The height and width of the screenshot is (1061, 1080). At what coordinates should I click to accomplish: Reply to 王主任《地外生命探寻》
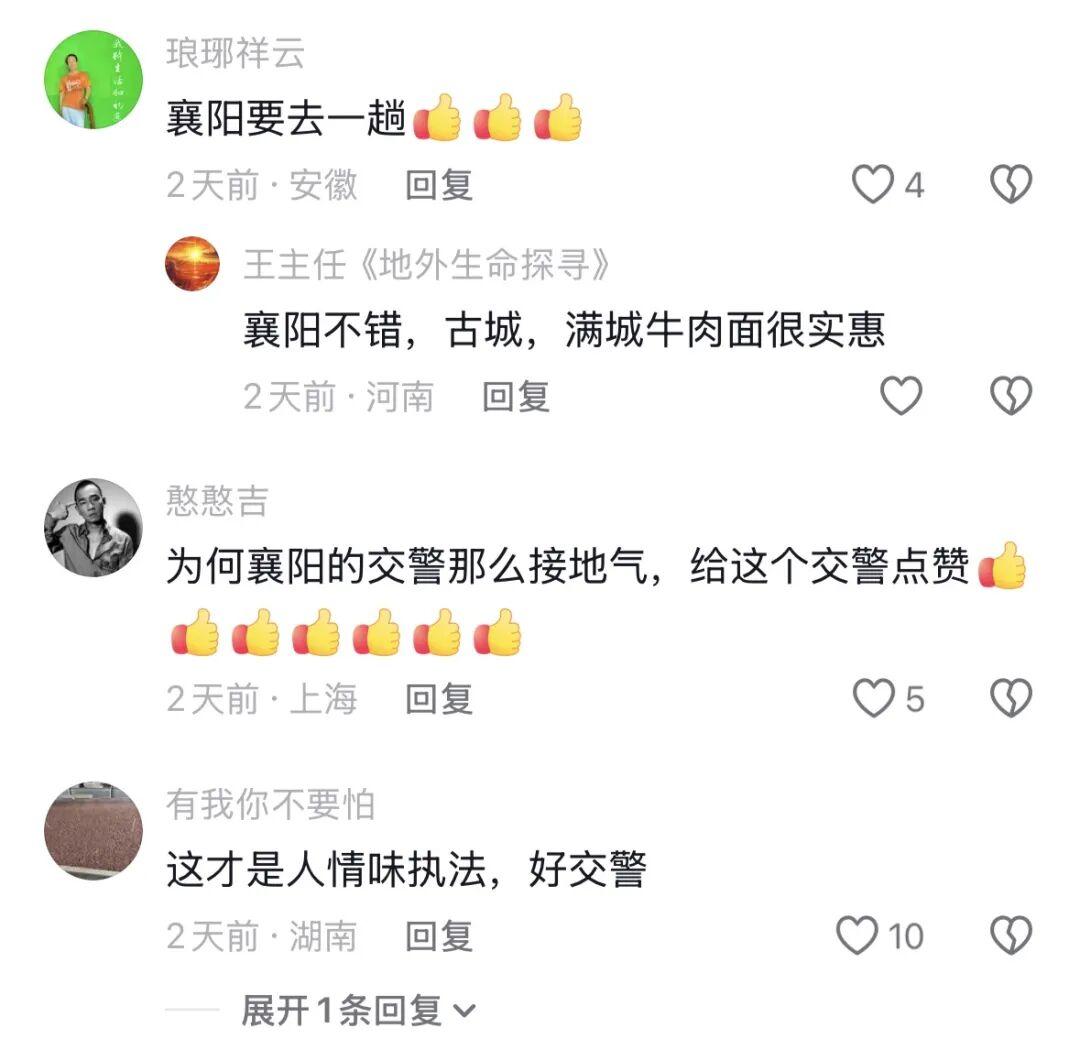point(516,397)
